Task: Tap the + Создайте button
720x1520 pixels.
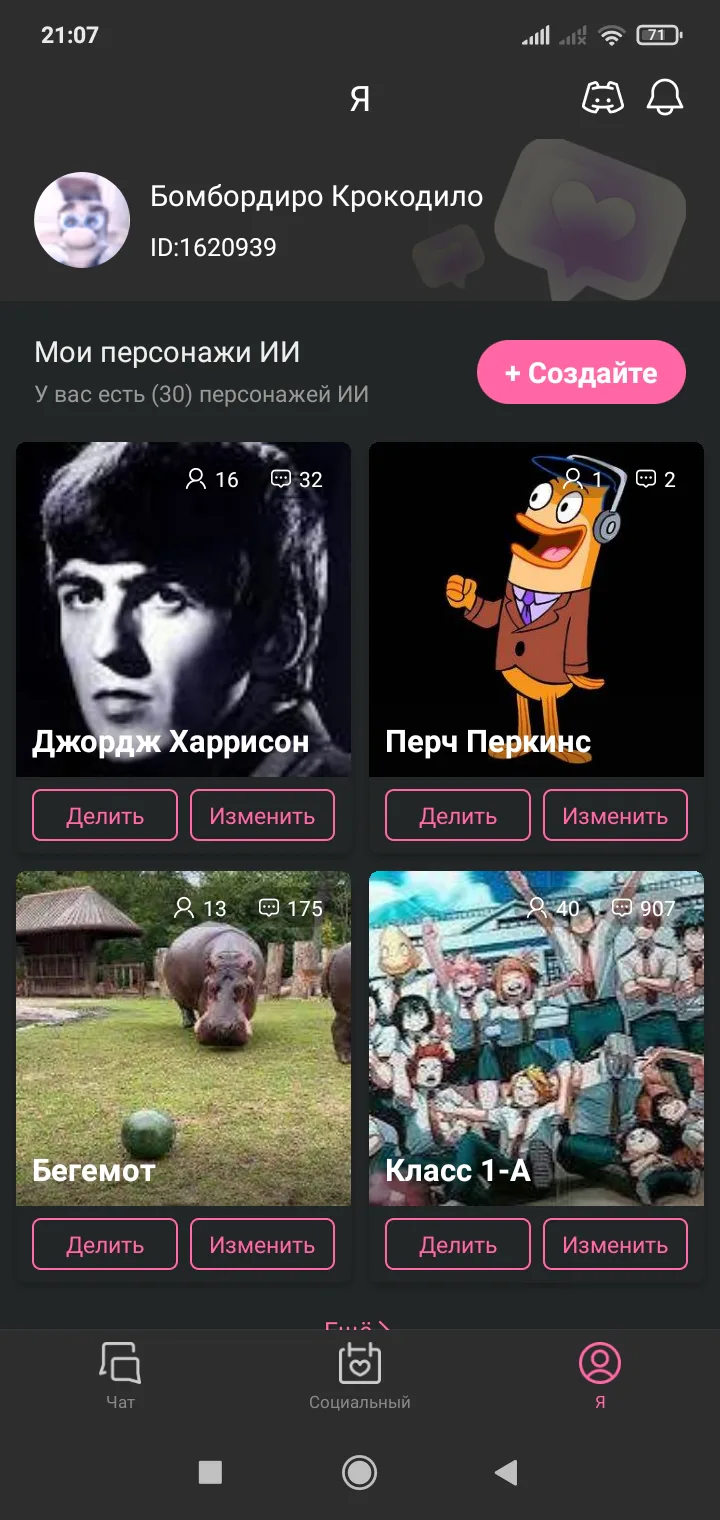Action: (x=581, y=373)
